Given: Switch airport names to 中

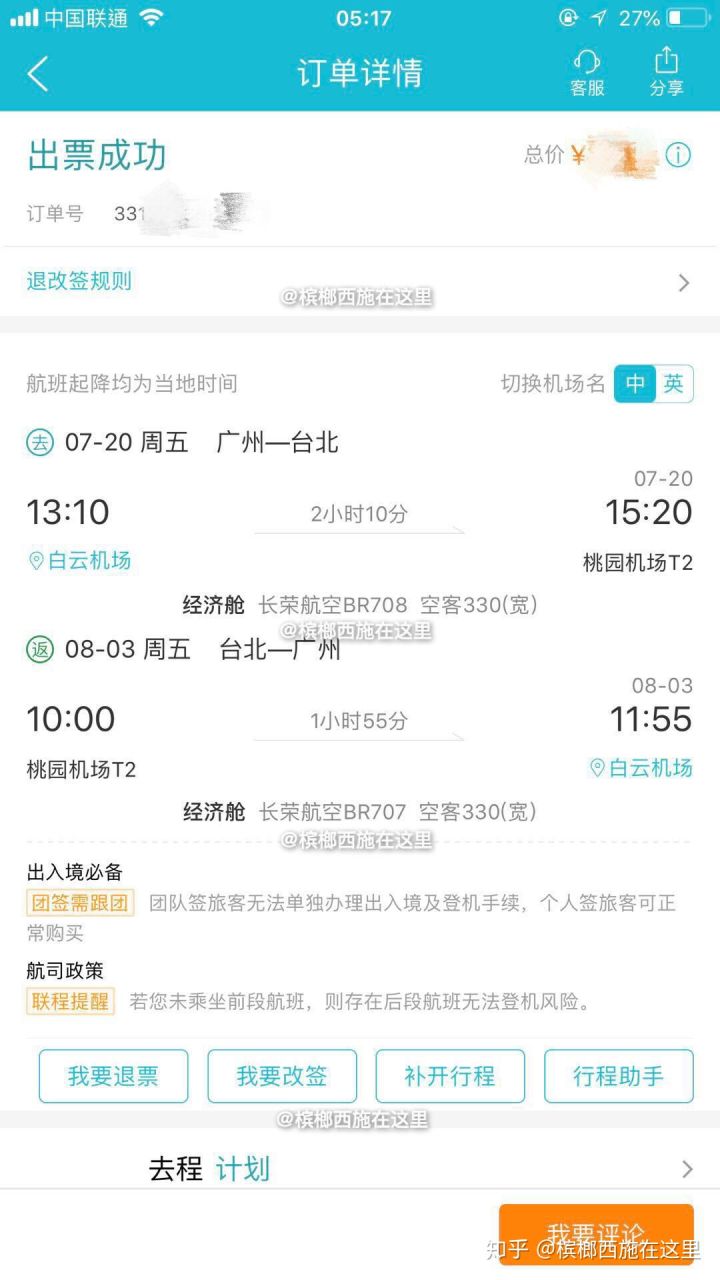Looking at the screenshot, I should click(635, 384).
